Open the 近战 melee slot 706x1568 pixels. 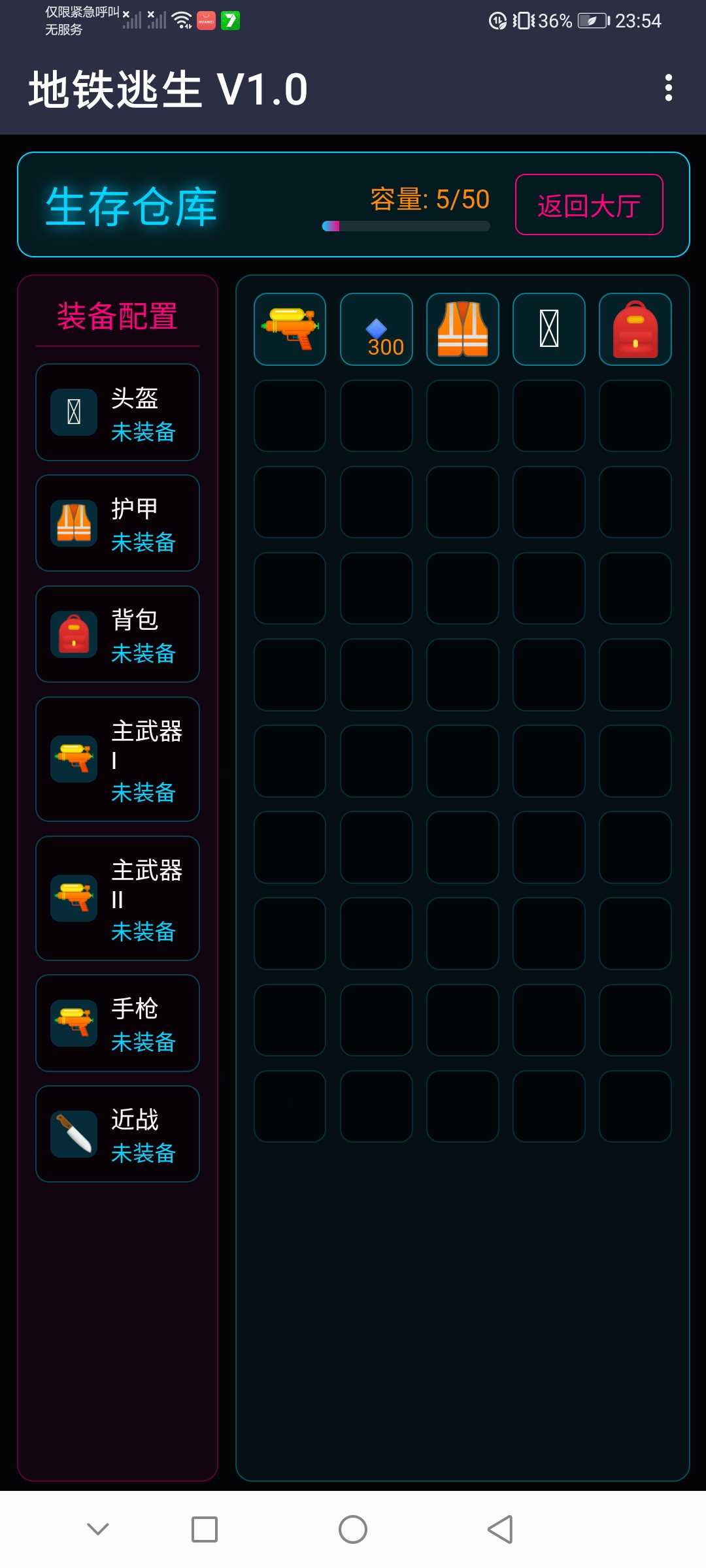[x=118, y=1134]
